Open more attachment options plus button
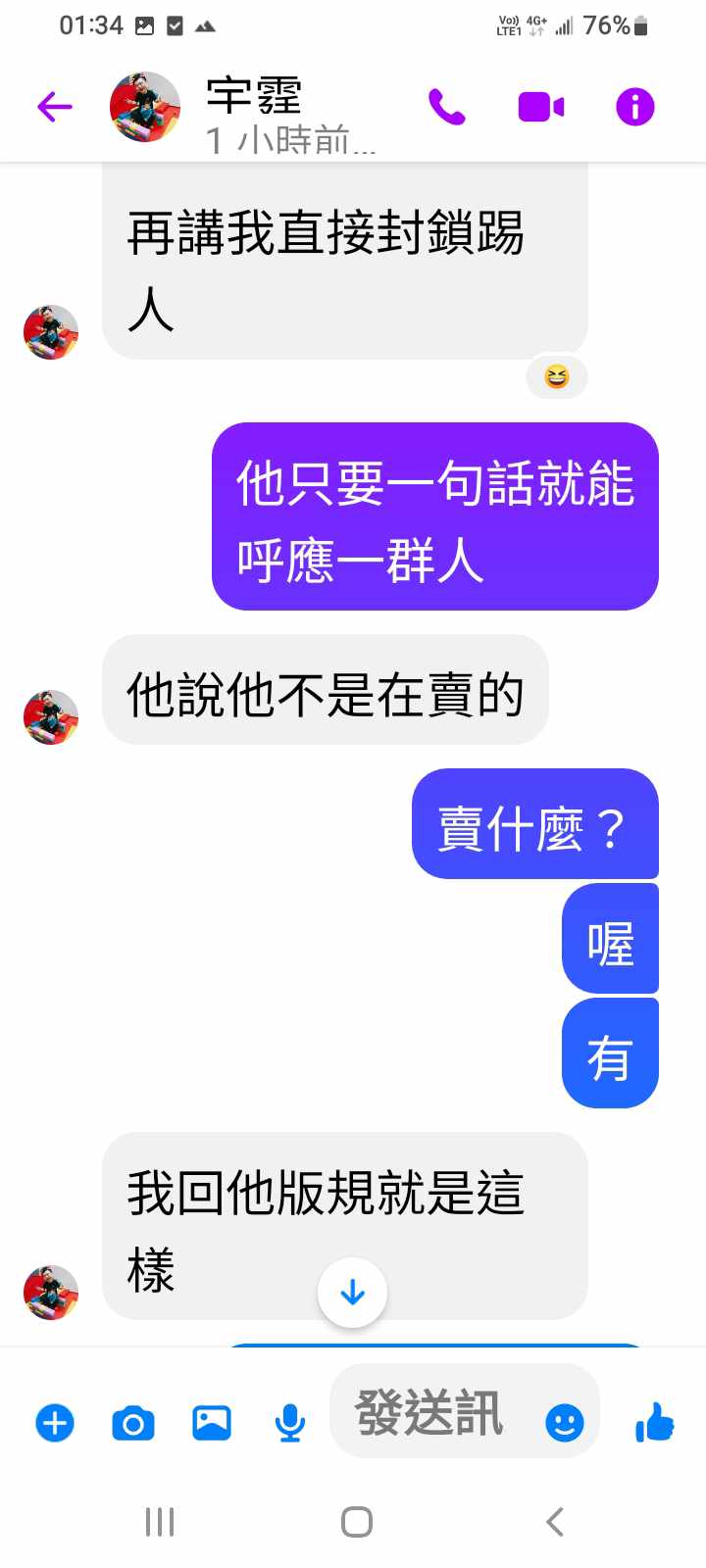706x1568 pixels. [55, 1422]
